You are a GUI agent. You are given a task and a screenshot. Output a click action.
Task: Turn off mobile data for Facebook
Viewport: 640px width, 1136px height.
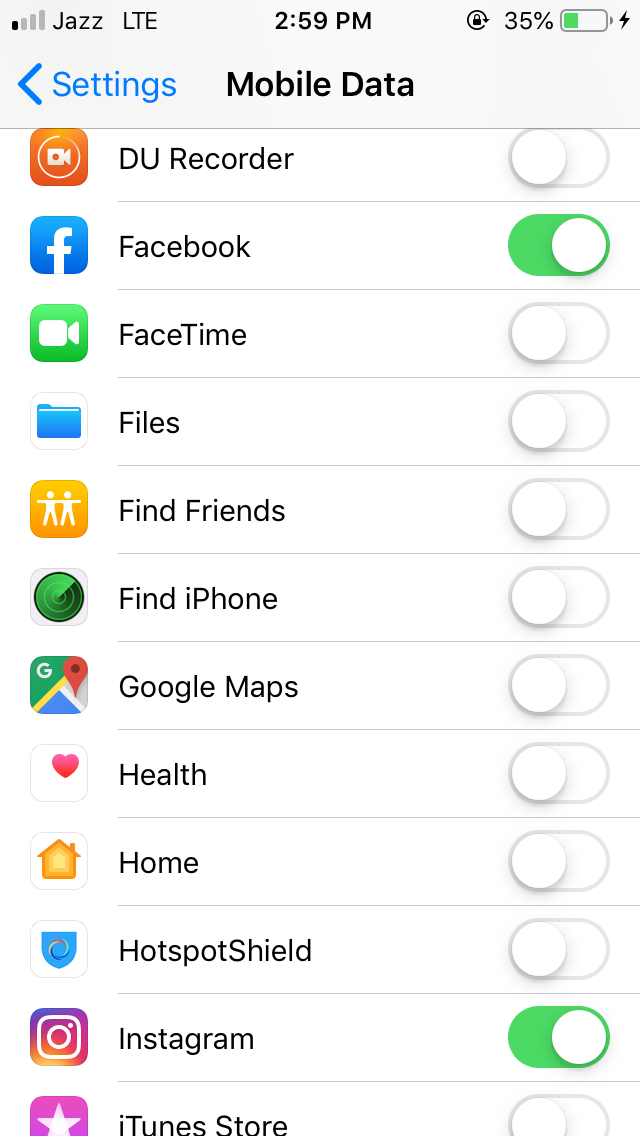(558, 246)
